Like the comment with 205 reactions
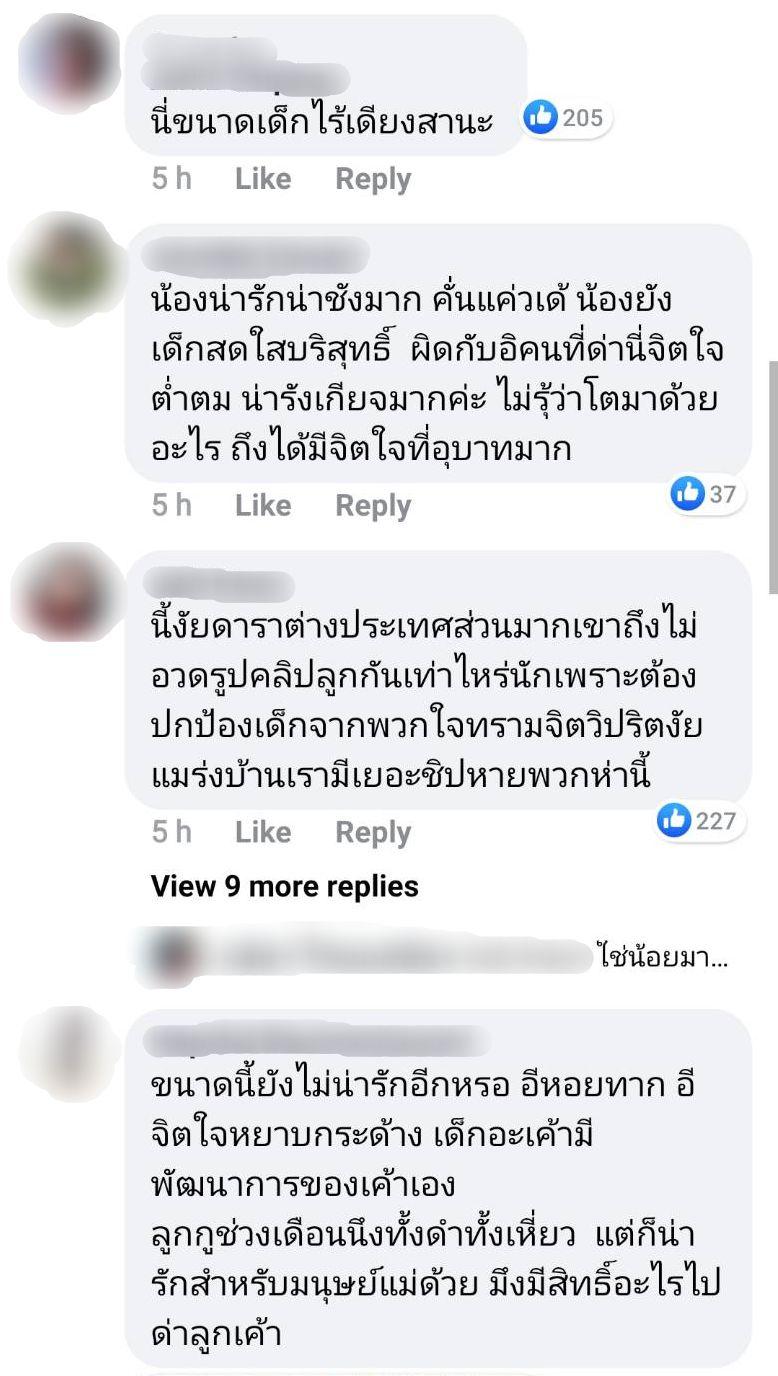The image size is (778, 1376). tap(263, 179)
